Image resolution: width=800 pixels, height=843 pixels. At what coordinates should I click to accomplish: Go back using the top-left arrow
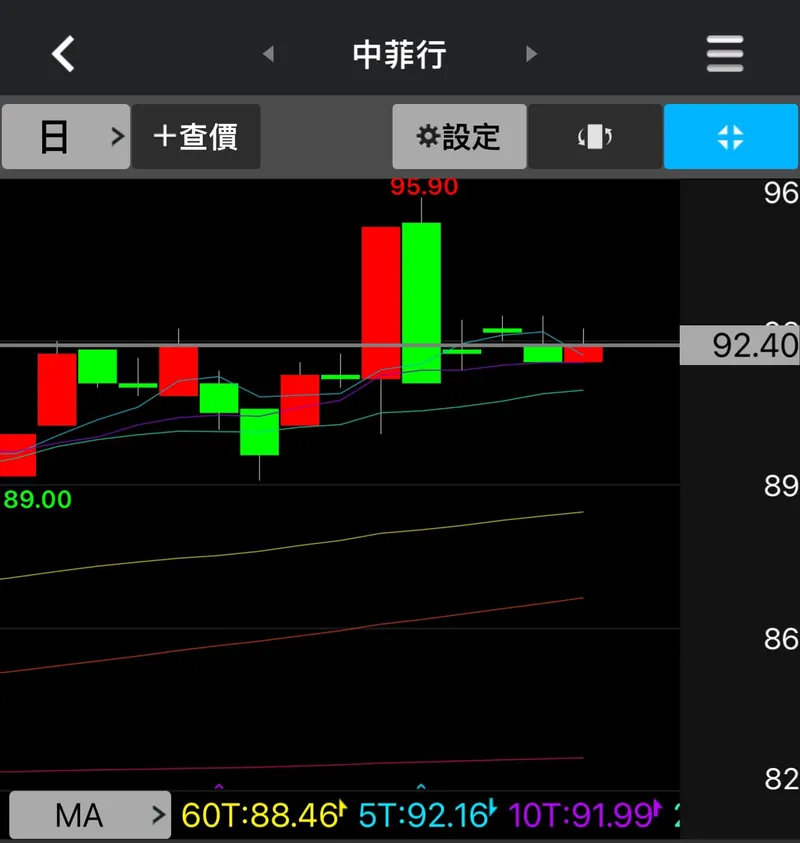(x=63, y=54)
